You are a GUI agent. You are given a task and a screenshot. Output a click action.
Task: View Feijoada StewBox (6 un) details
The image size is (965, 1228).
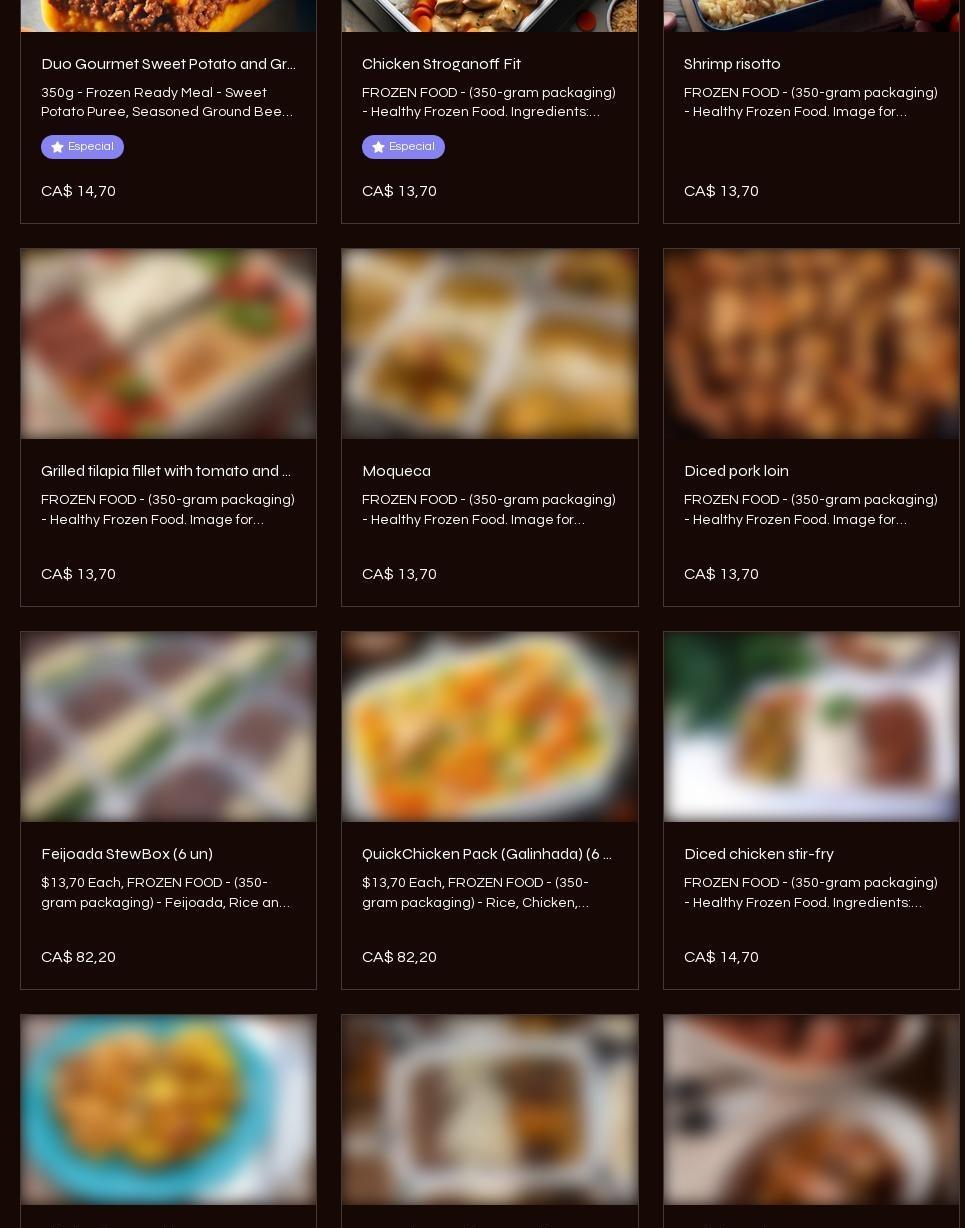click(127, 854)
